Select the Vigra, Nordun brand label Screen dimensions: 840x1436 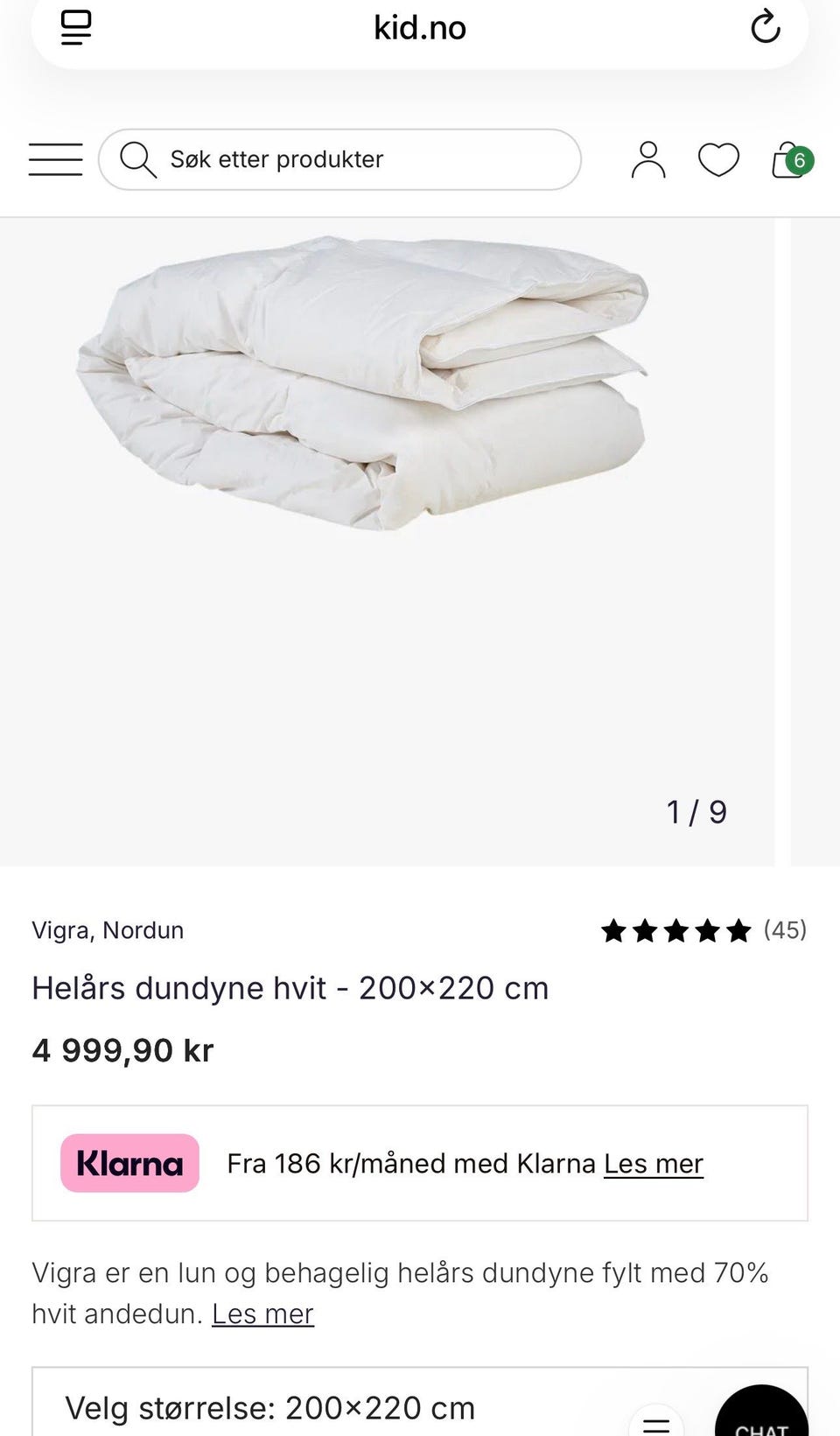pos(108,930)
